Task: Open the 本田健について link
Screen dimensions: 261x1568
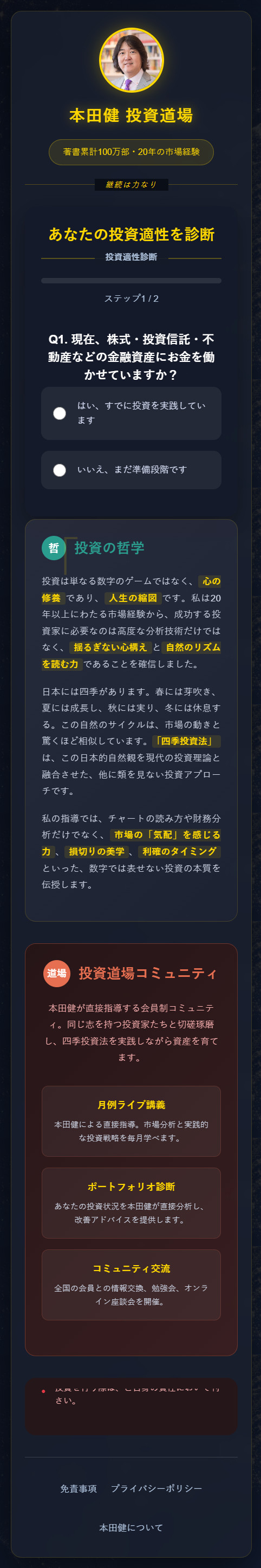Action: pyautogui.click(x=131, y=1528)
